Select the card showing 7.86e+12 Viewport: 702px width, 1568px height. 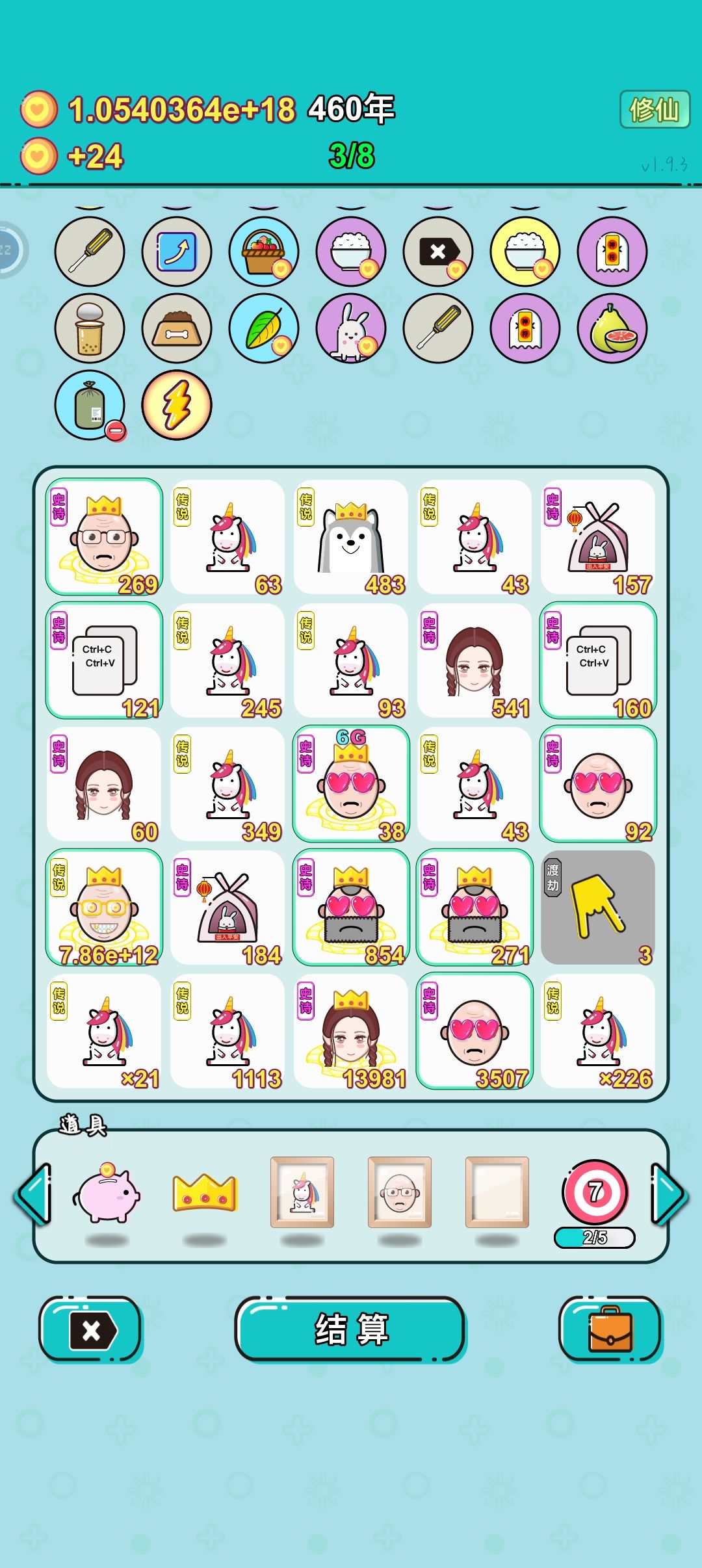(x=104, y=908)
